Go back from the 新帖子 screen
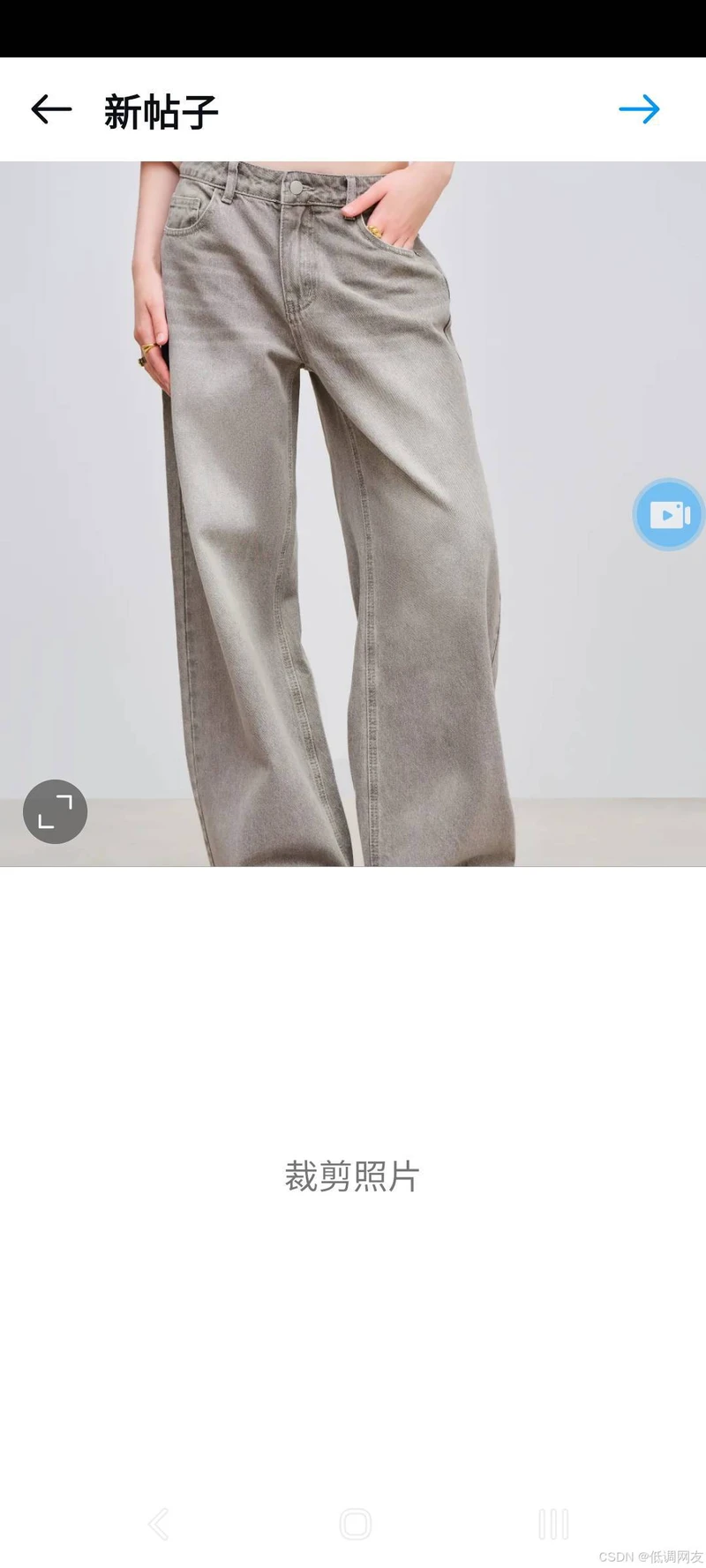706x1568 pixels. coord(50,109)
